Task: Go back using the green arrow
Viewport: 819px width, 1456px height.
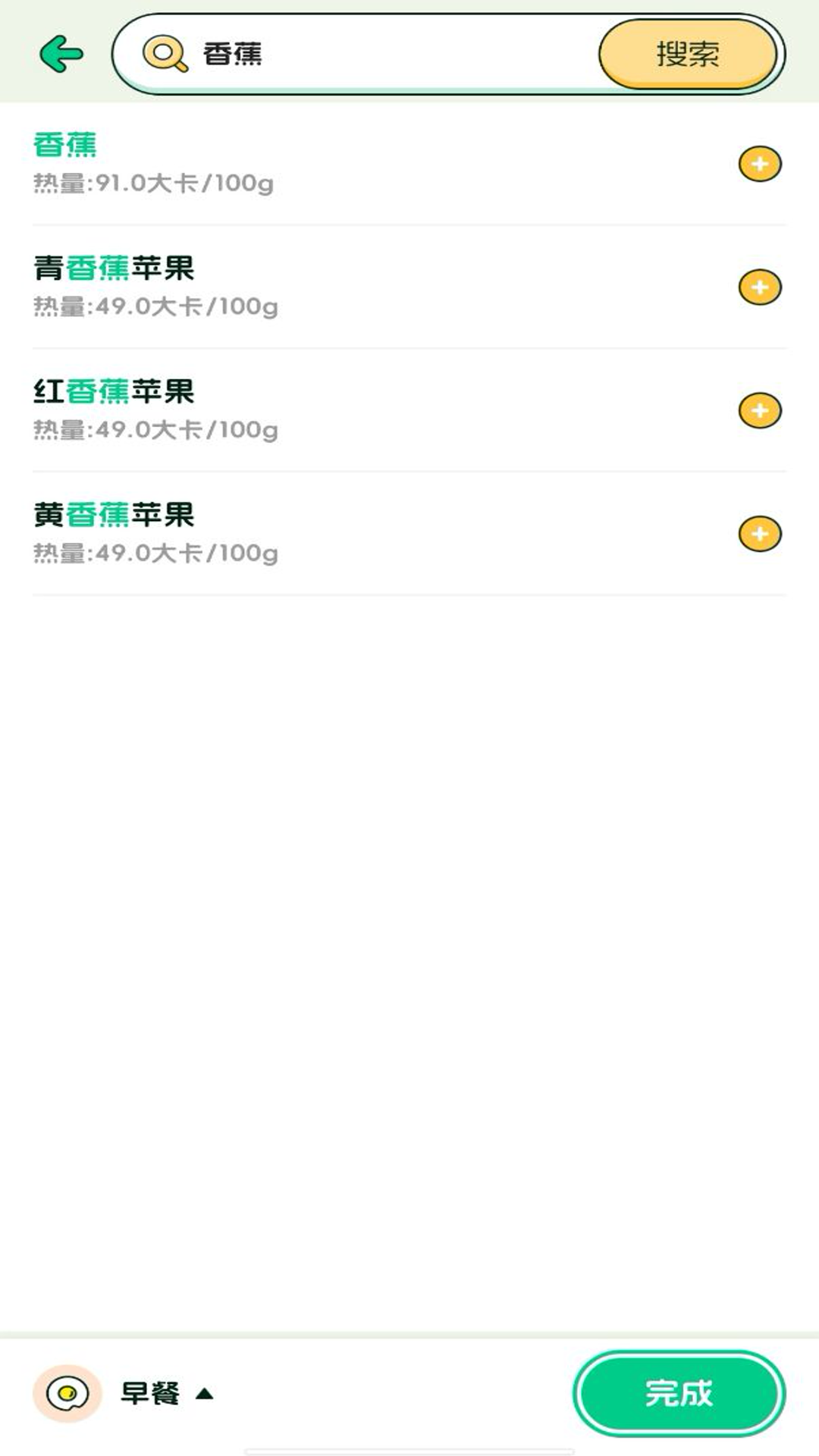Action: coord(61,54)
